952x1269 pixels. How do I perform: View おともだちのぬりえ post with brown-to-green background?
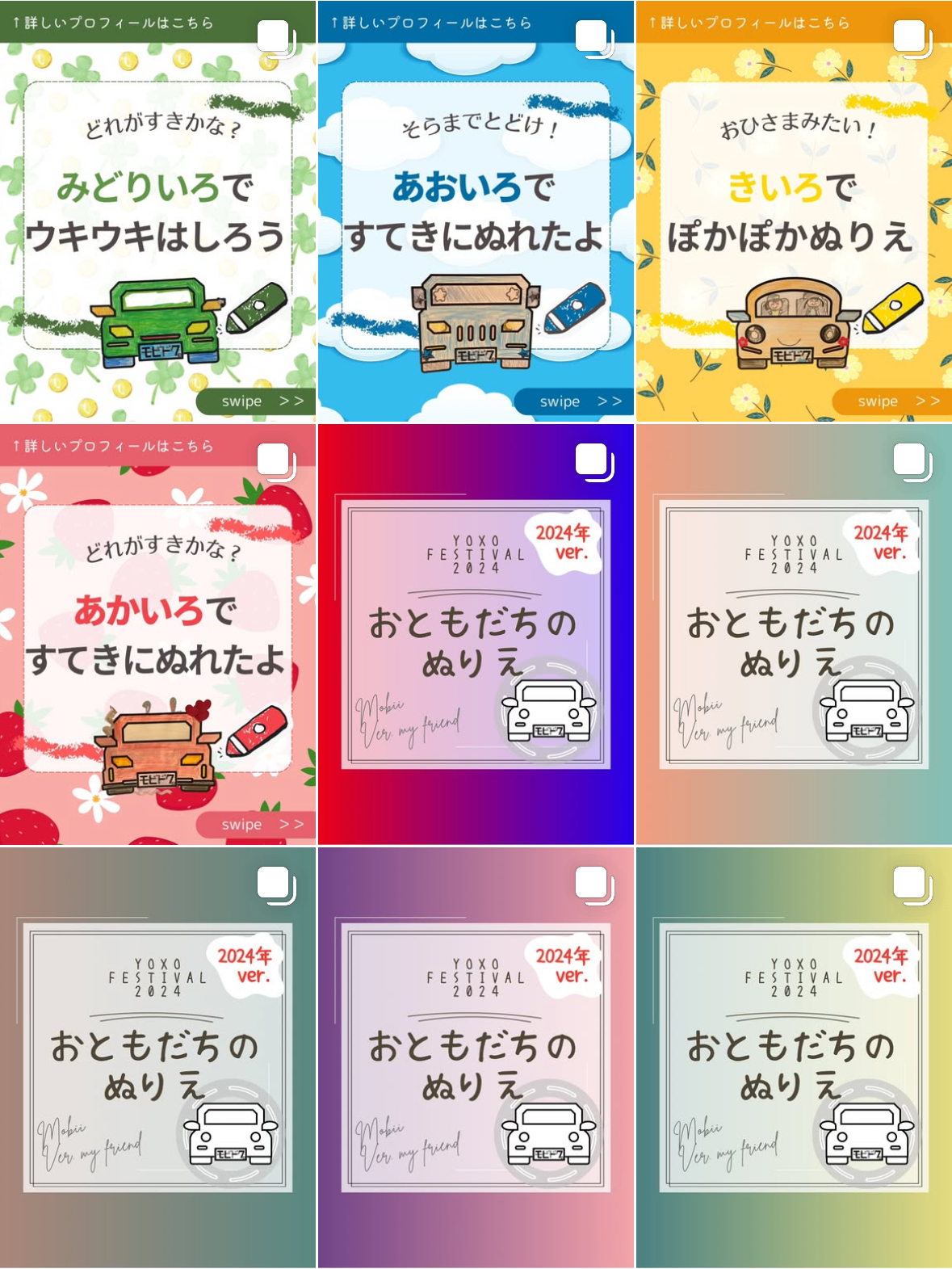157,1058
